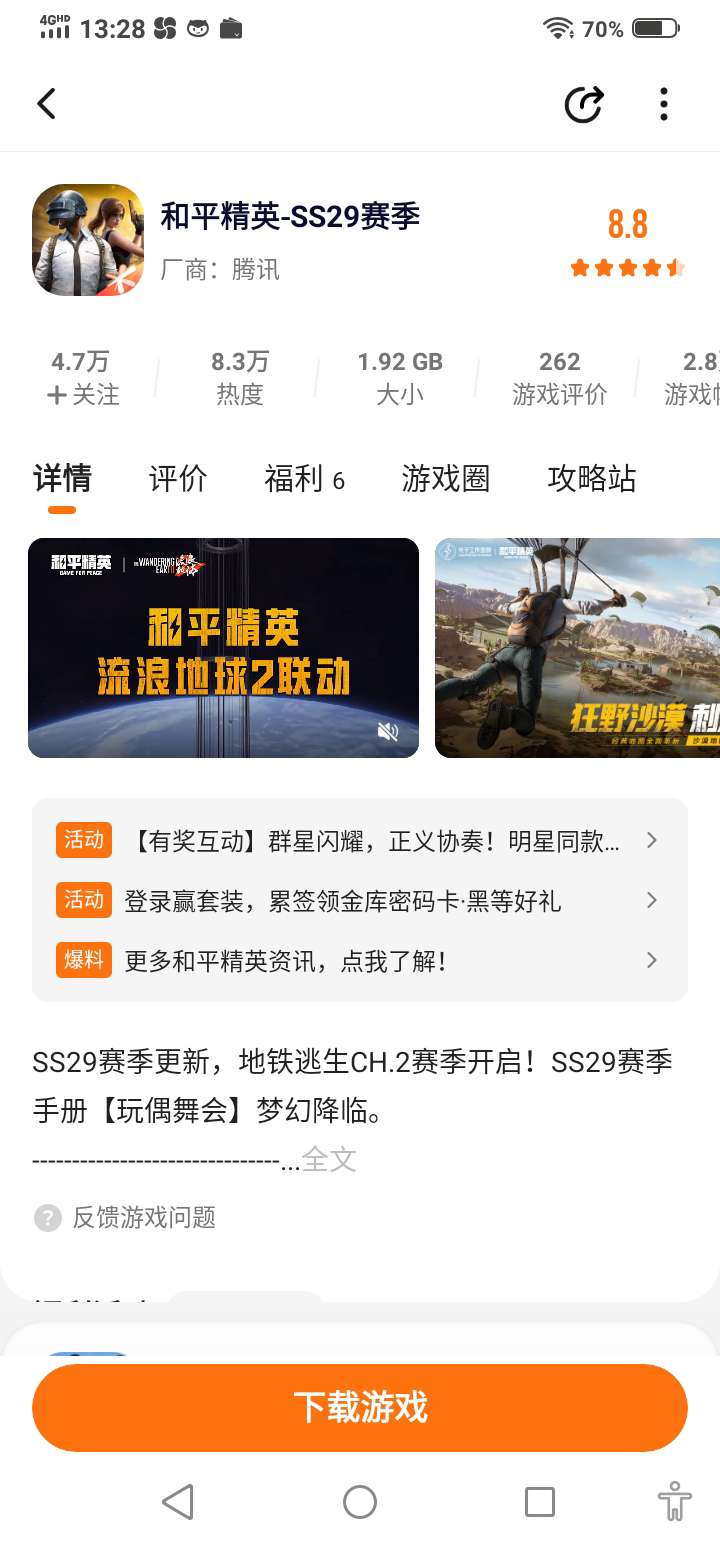720x1544 pixels.
Task: Go back using the top-left arrow
Action: point(47,104)
